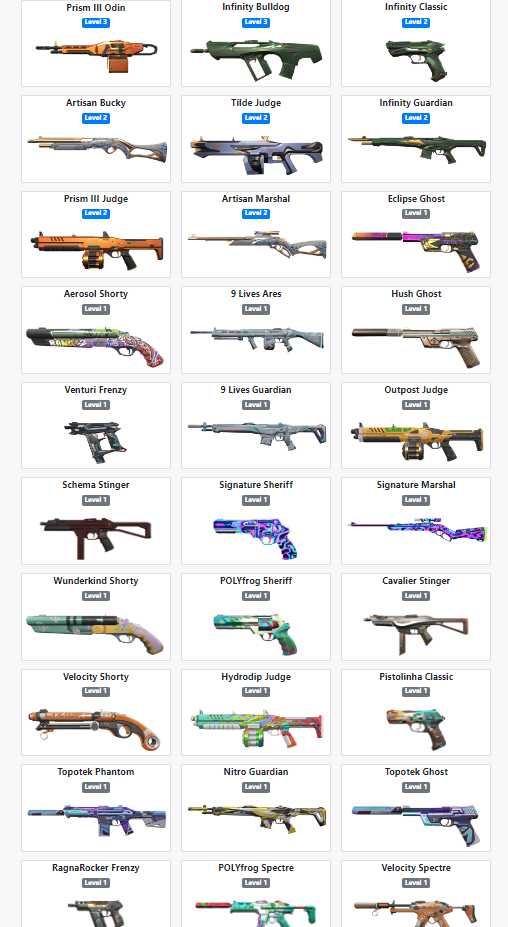View the Wunderkind Shorty skin
Image resolution: width=508 pixels, height=927 pixels.
click(96, 617)
